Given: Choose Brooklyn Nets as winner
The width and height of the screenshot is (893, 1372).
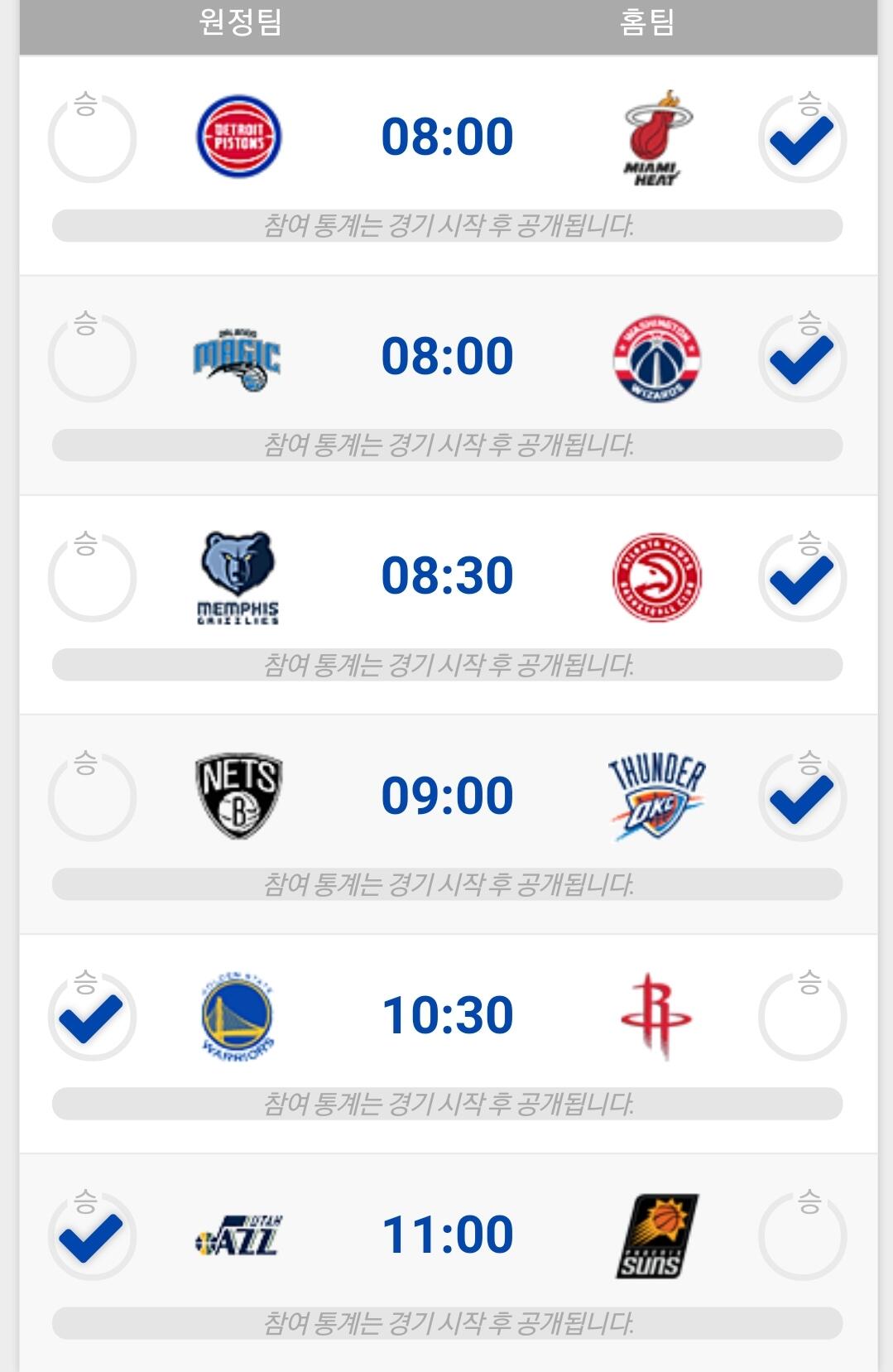Looking at the screenshot, I should (92, 797).
